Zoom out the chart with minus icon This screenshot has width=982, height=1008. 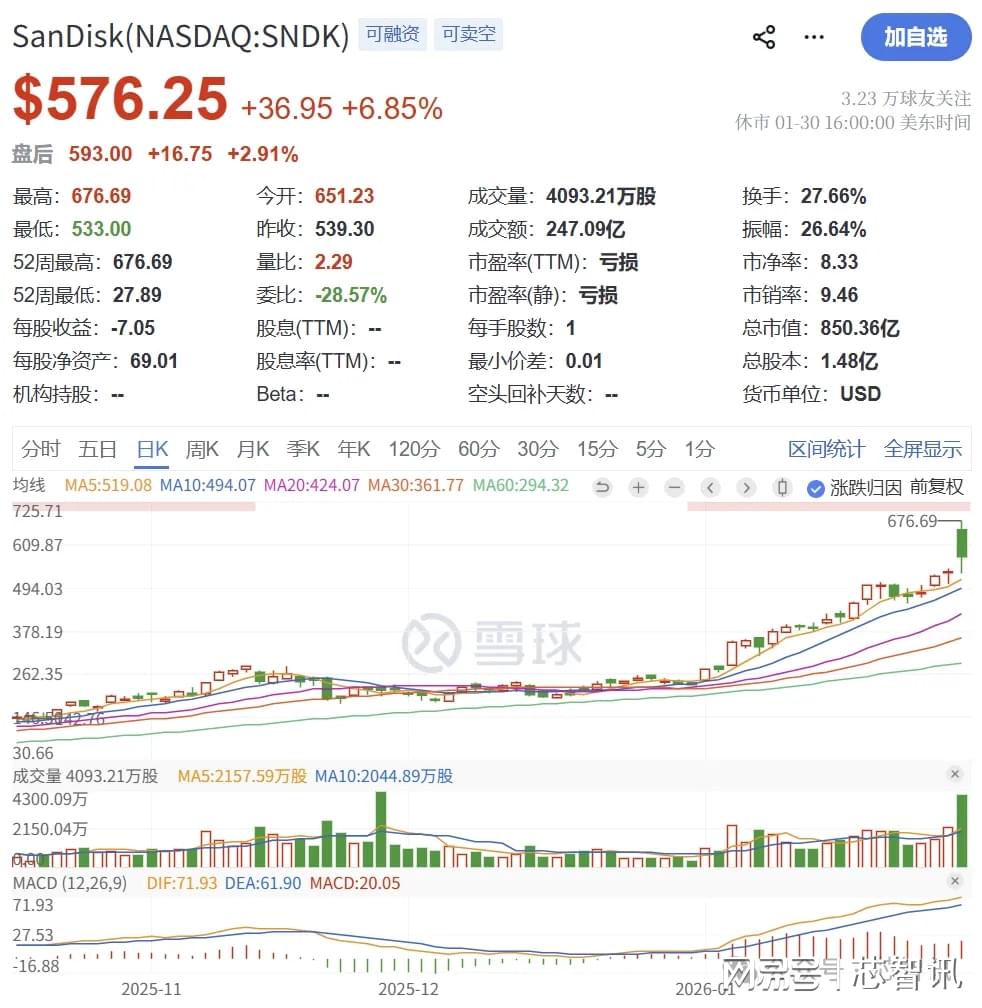[674, 488]
